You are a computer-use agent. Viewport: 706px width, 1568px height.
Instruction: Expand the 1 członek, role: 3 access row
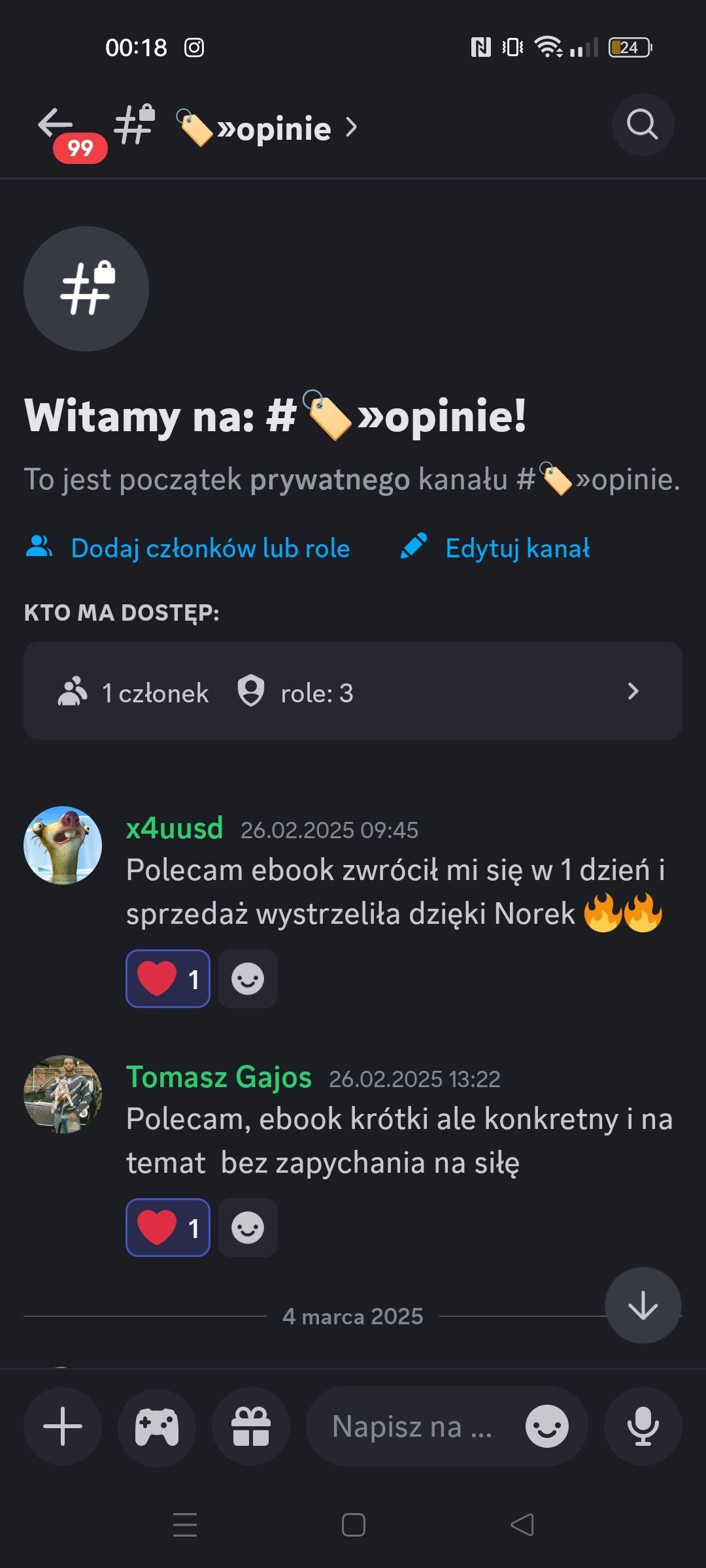[353, 691]
